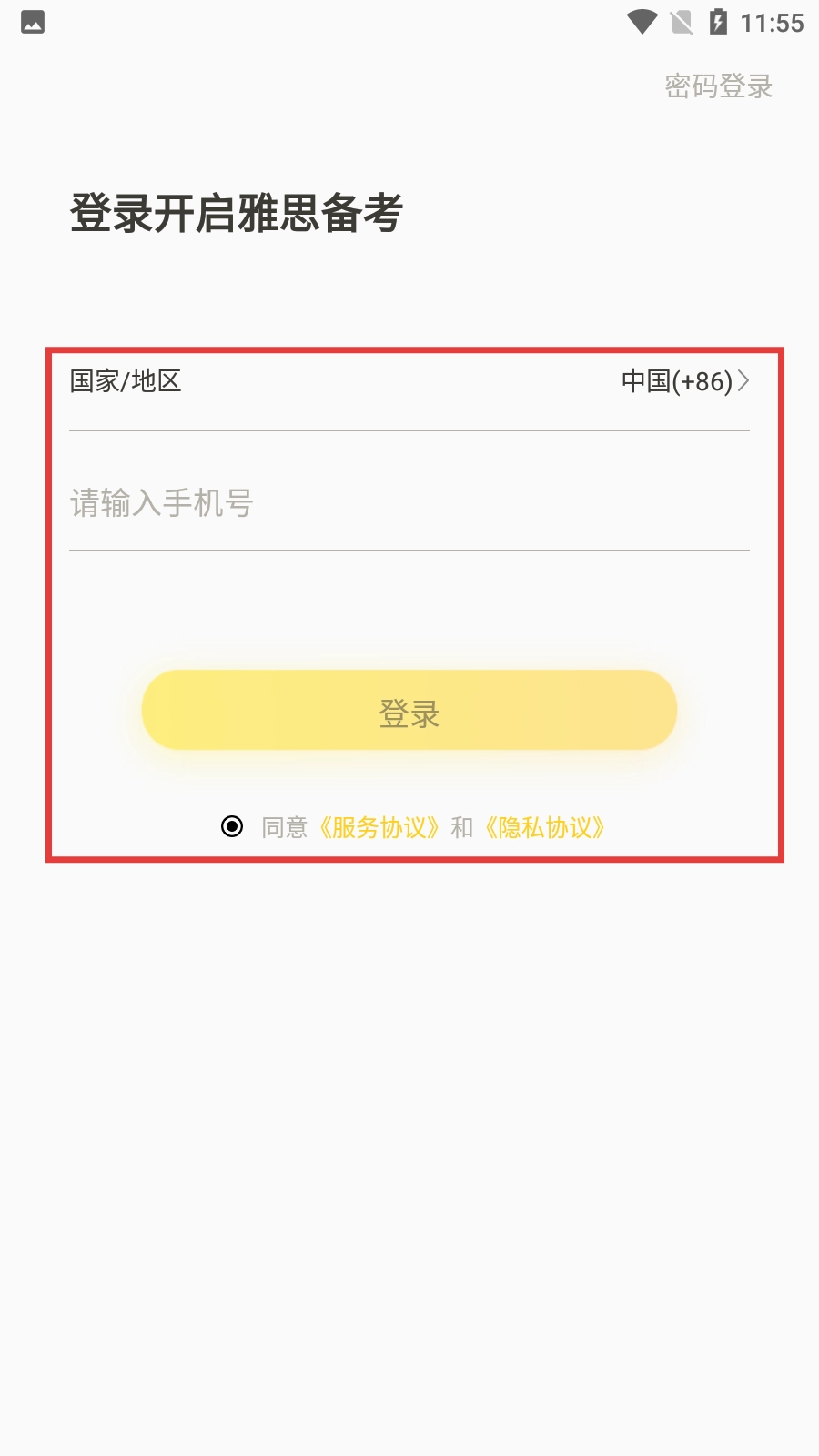Tap the yellow 登录 button

point(409,711)
